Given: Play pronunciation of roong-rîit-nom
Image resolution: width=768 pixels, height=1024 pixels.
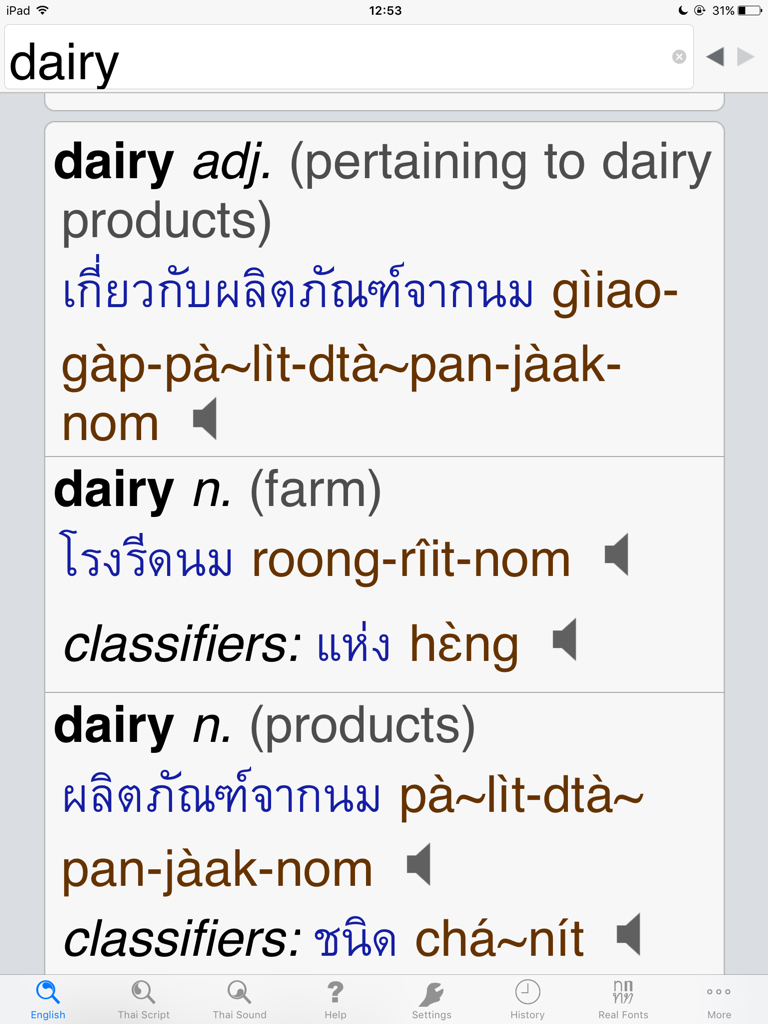Looking at the screenshot, I should tap(617, 556).
